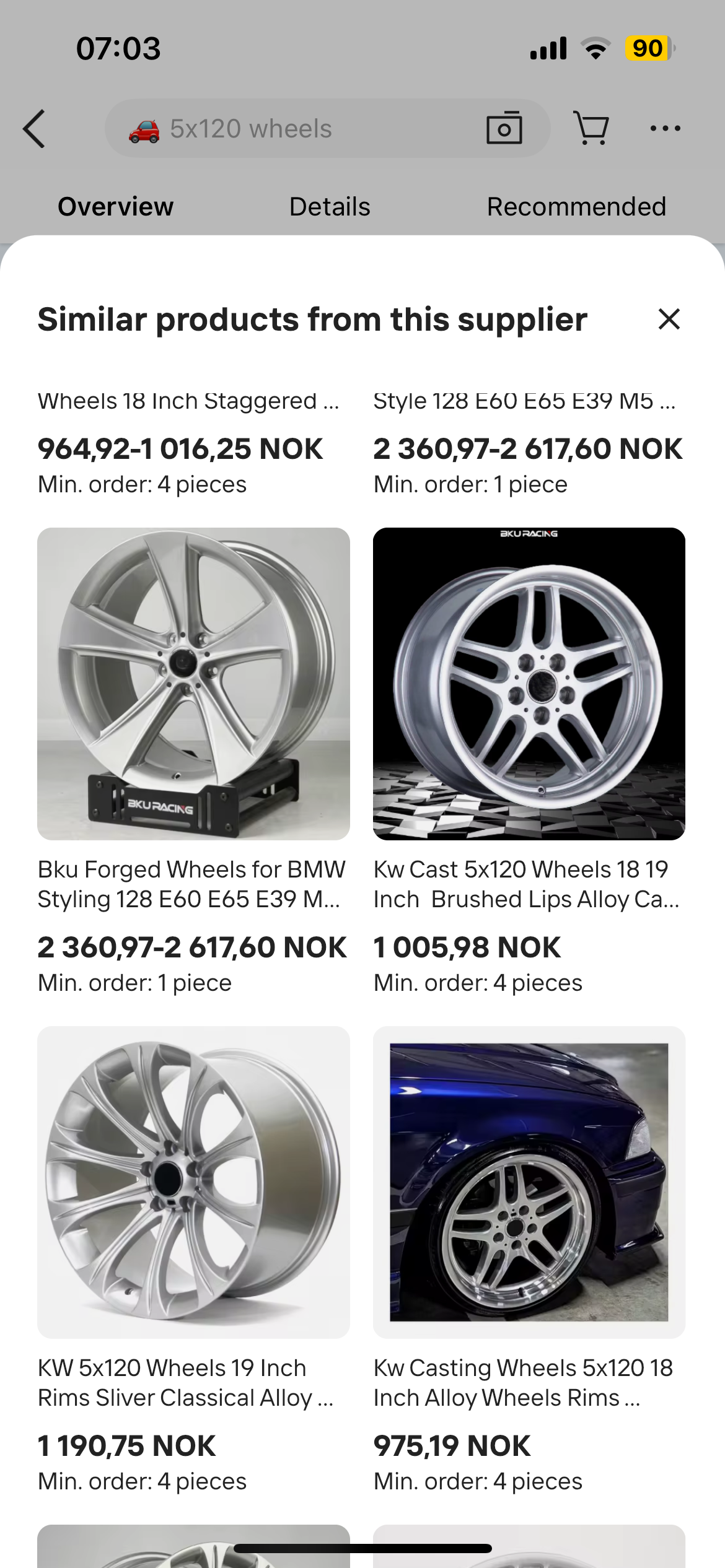
Task: View Kw Casting Wheels 5x120 18 Inch product
Action: (529, 1182)
